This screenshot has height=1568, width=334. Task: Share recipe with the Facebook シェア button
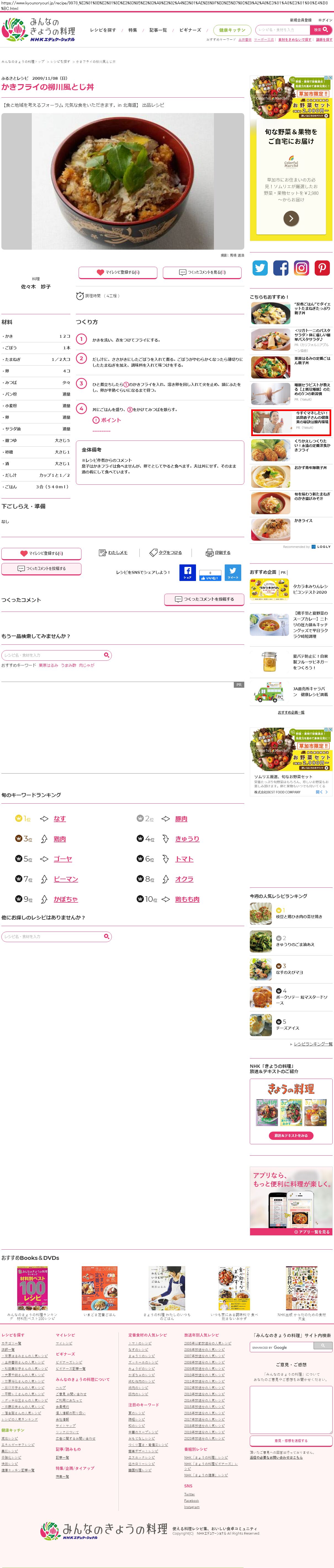coord(188,573)
